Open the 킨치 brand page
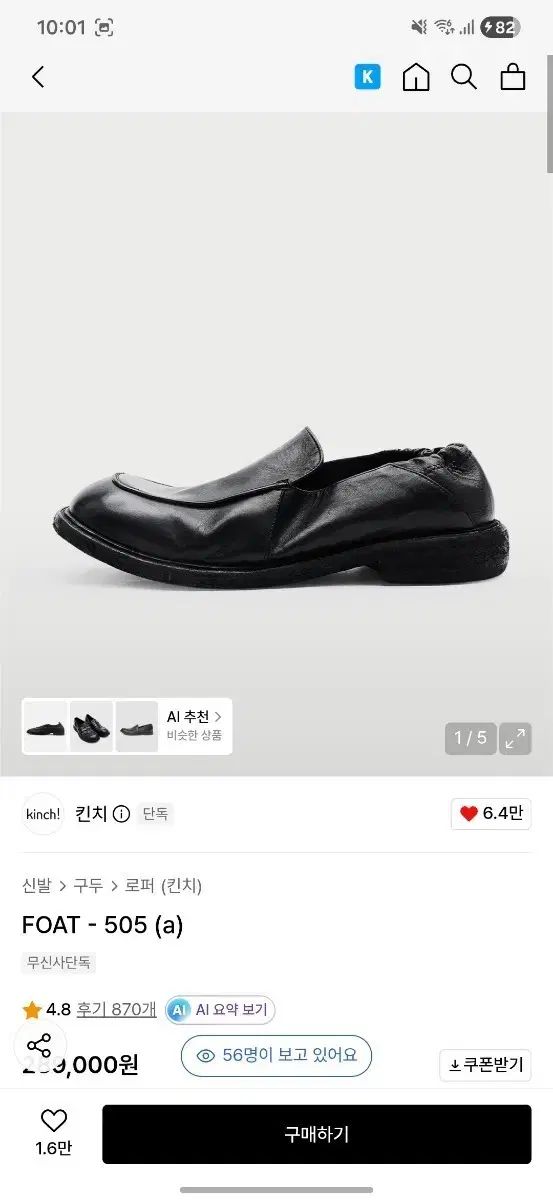Screen dimensions: 553x1200 pos(91,813)
